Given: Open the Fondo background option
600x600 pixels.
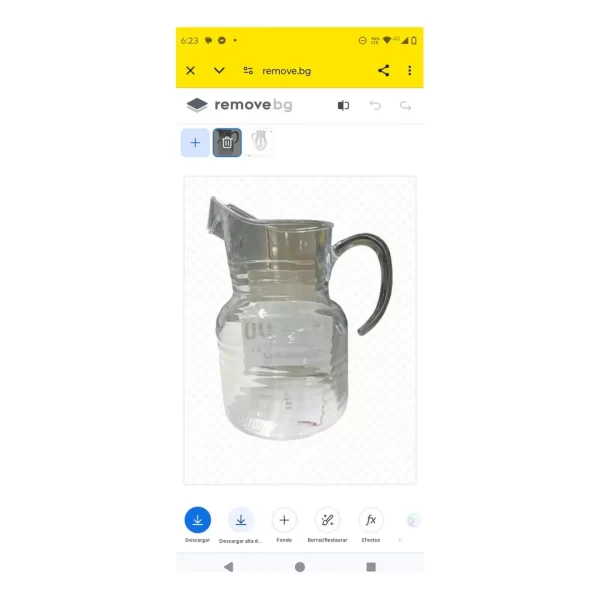Looking at the screenshot, I should point(284,520).
